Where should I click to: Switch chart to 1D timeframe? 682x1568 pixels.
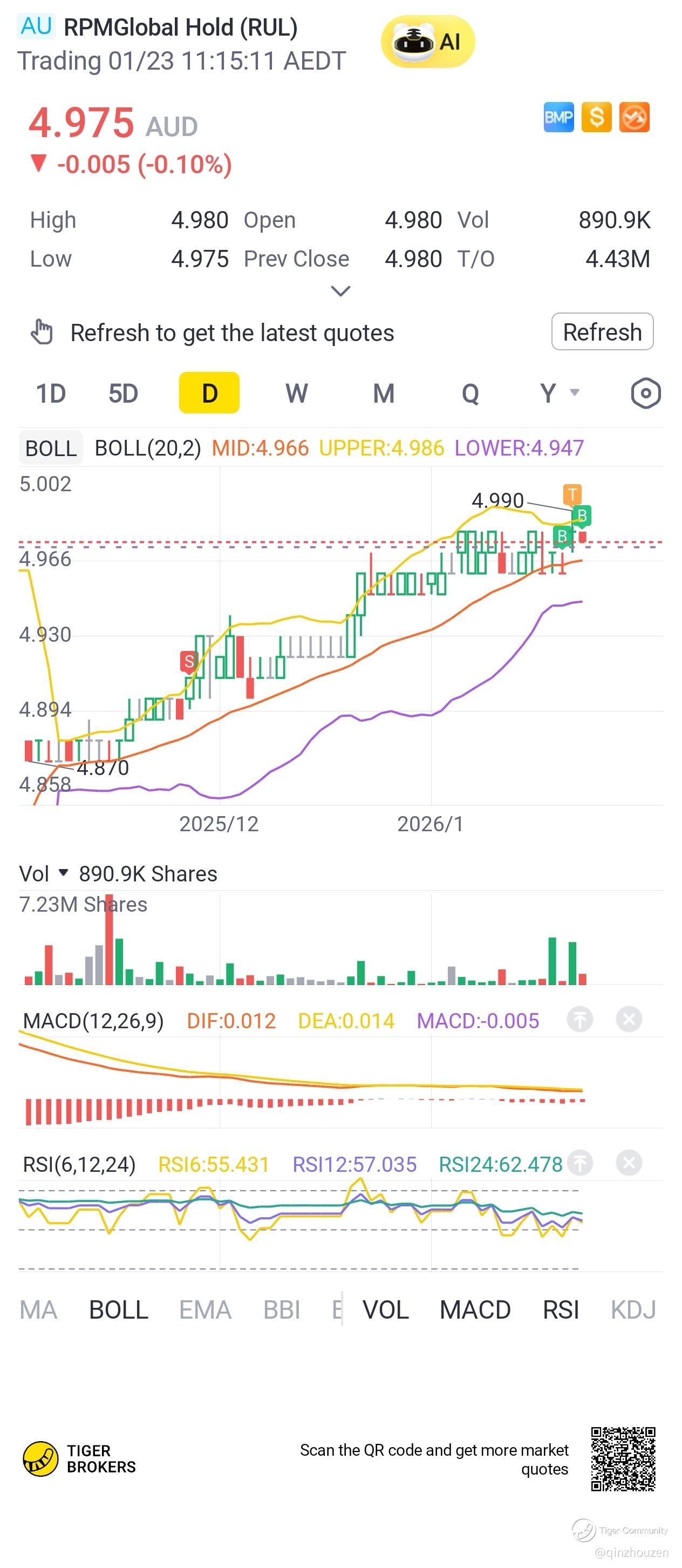[51, 393]
